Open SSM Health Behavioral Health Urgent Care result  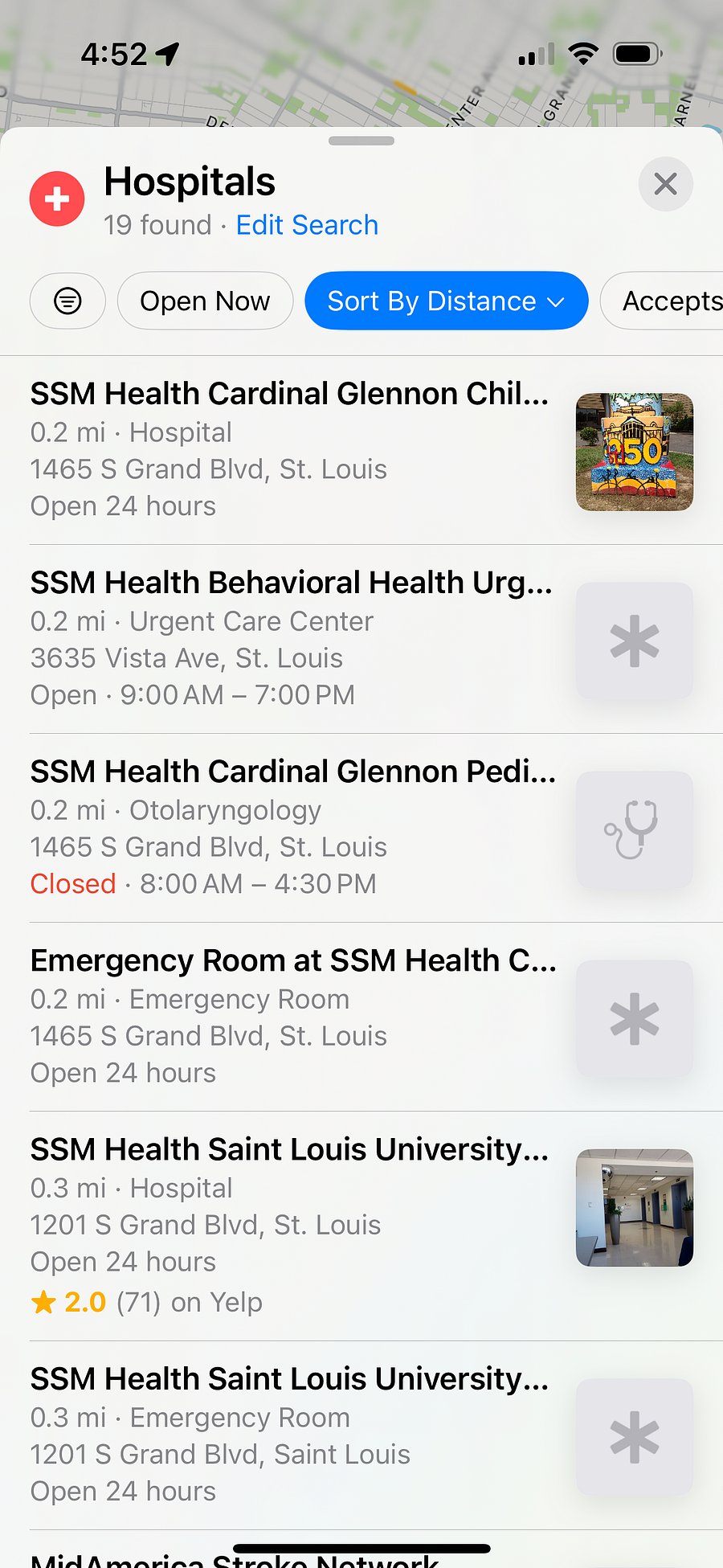(x=361, y=639)
